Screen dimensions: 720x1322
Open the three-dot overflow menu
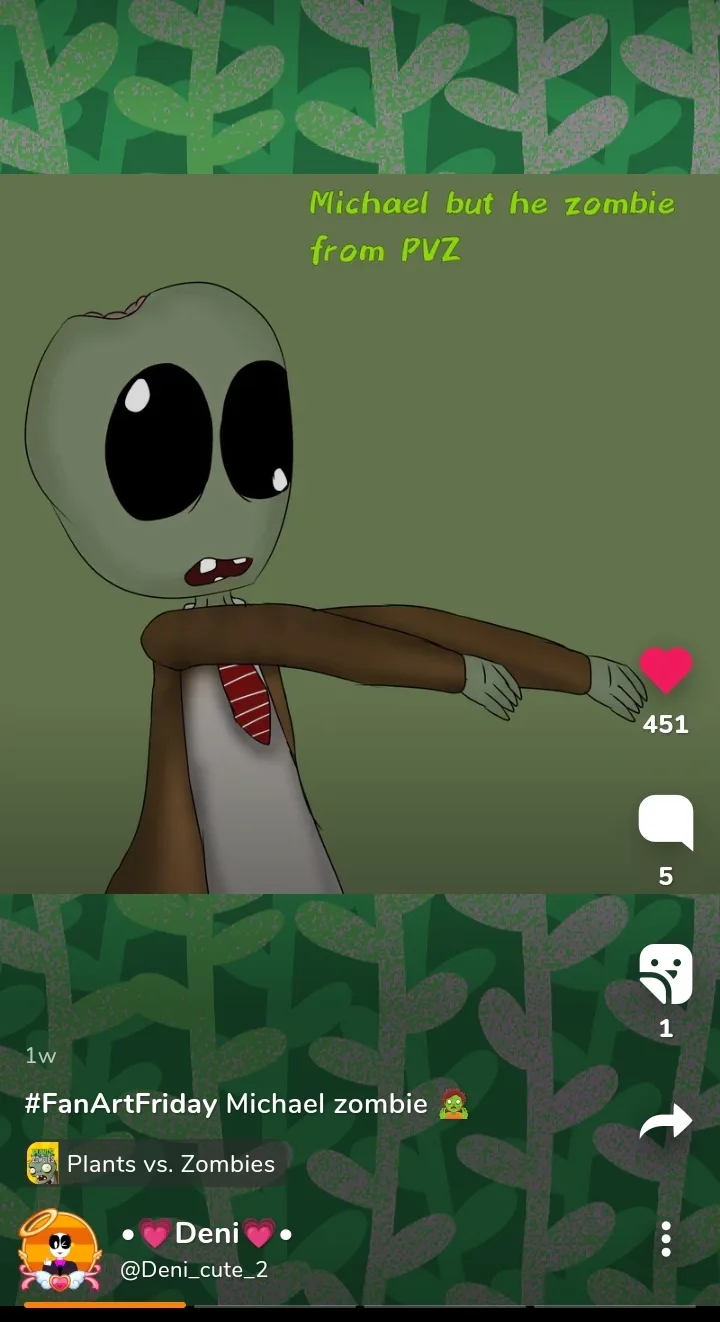[x=666, y=1240]
